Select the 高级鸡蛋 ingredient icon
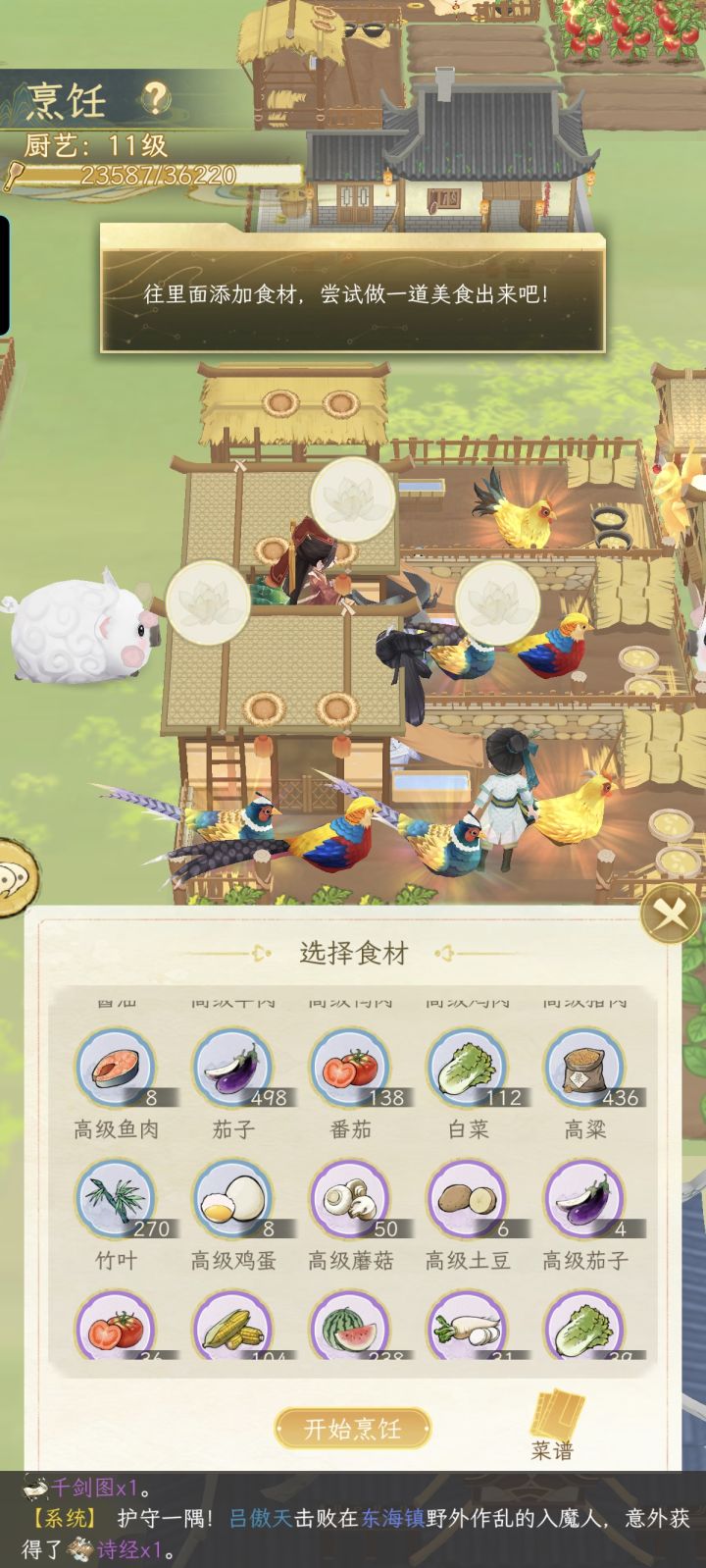This screenshot has width=706, height=1568. pos(230,1199)
